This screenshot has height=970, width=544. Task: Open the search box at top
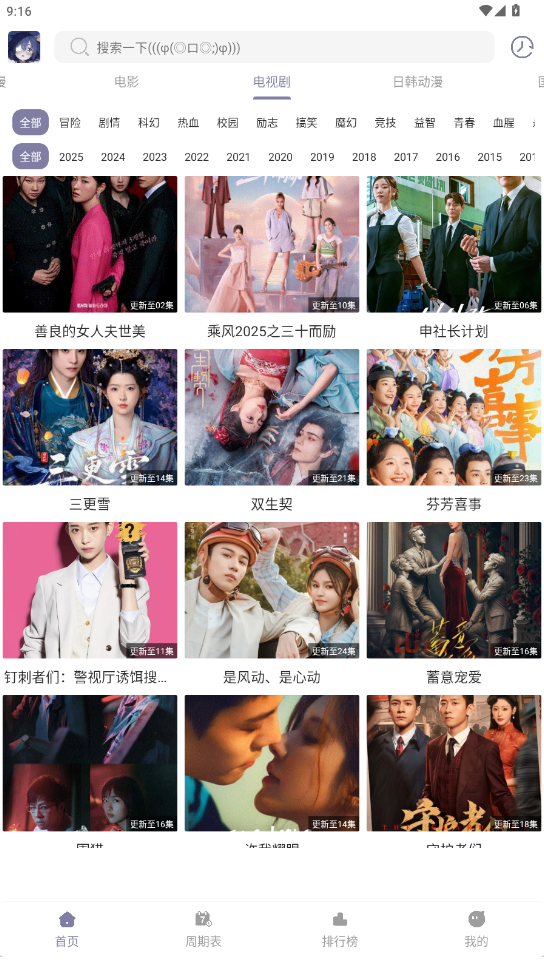click(274, 47)
